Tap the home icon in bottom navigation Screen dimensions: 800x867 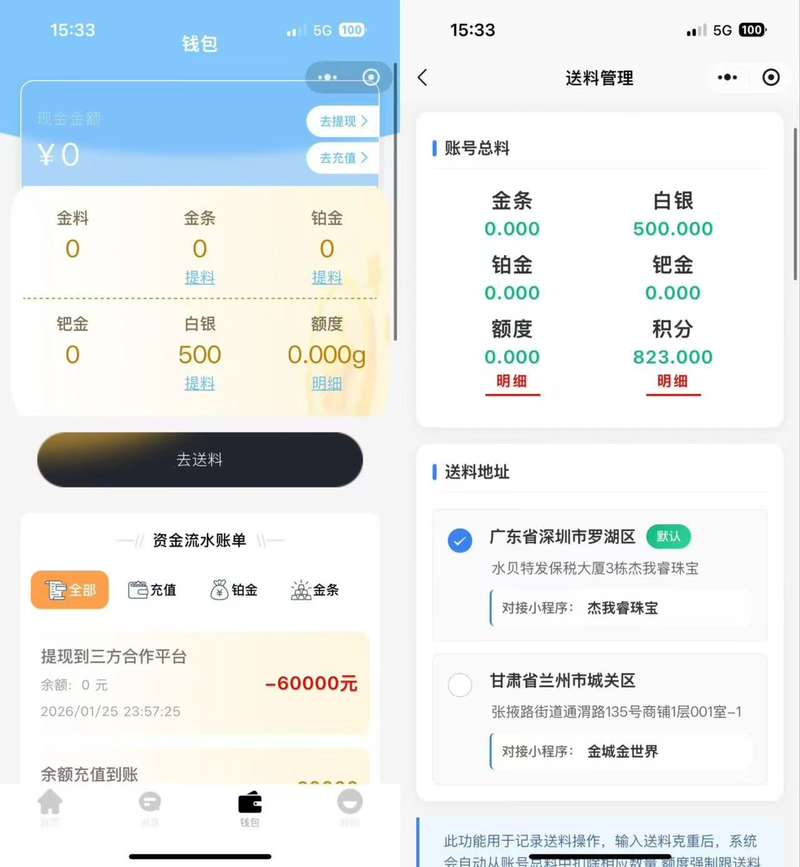click(50, 805)
